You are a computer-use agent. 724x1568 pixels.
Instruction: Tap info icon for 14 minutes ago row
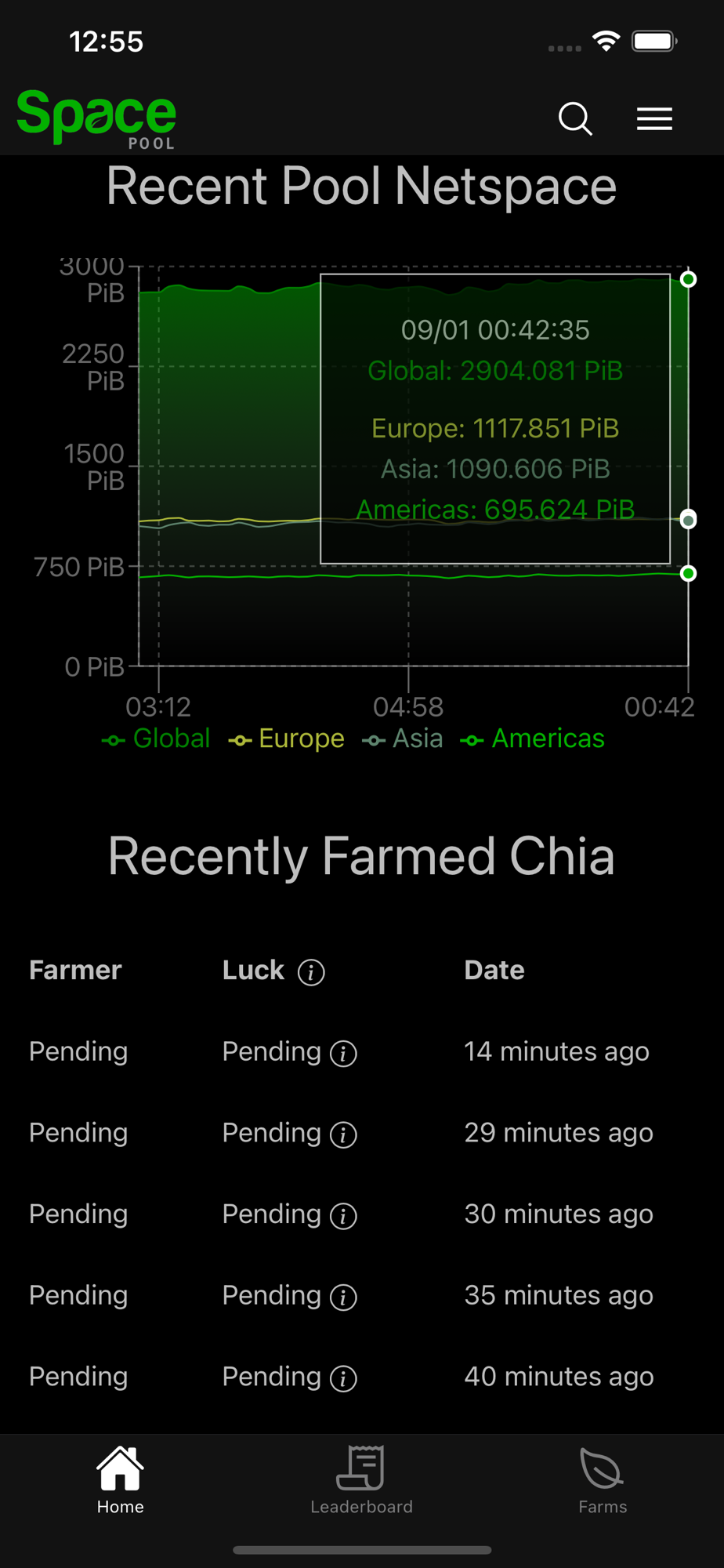coord(343,1054)
